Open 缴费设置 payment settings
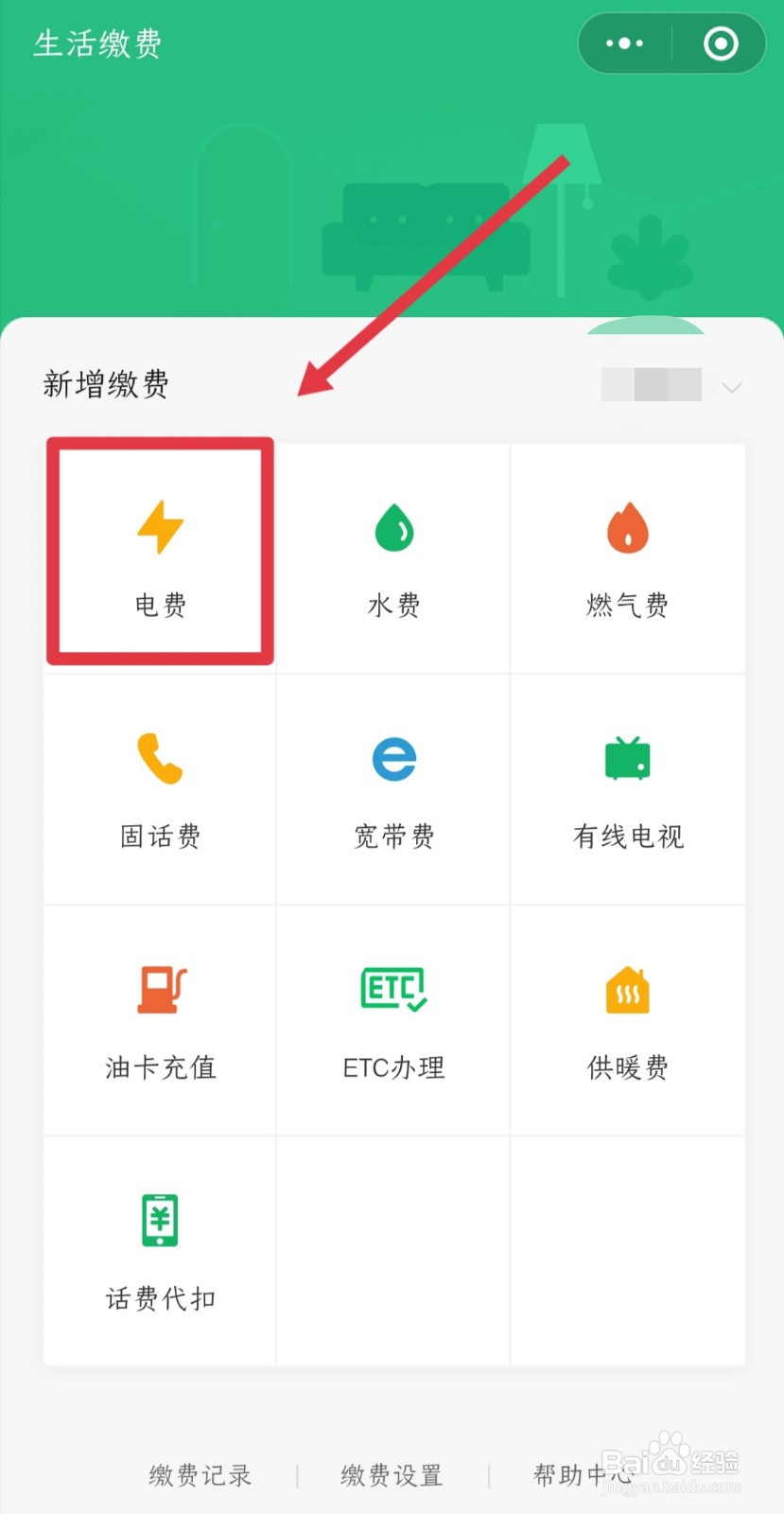The image size is (784, 1514). (x=391, y=1474)
